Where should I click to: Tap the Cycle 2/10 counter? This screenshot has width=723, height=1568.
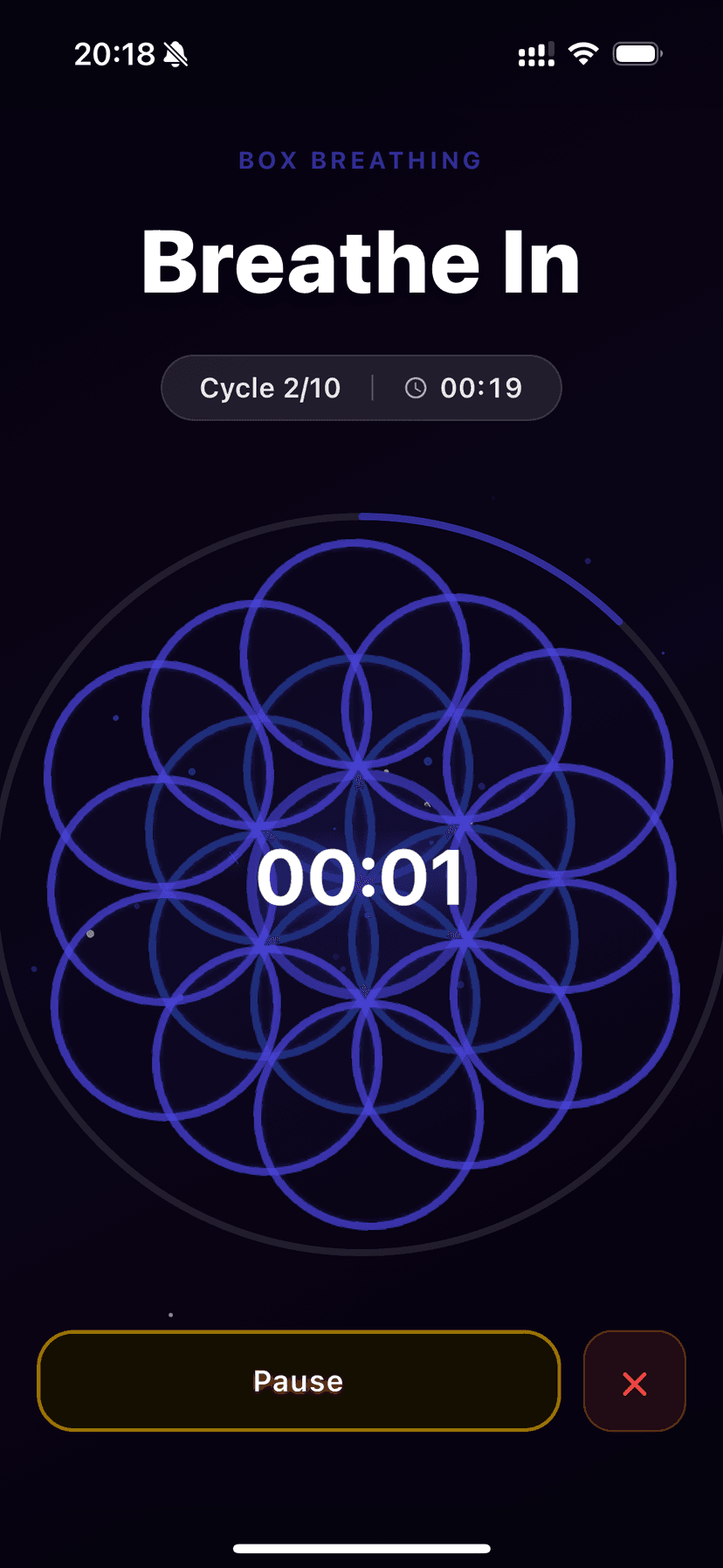coord(269,387)
